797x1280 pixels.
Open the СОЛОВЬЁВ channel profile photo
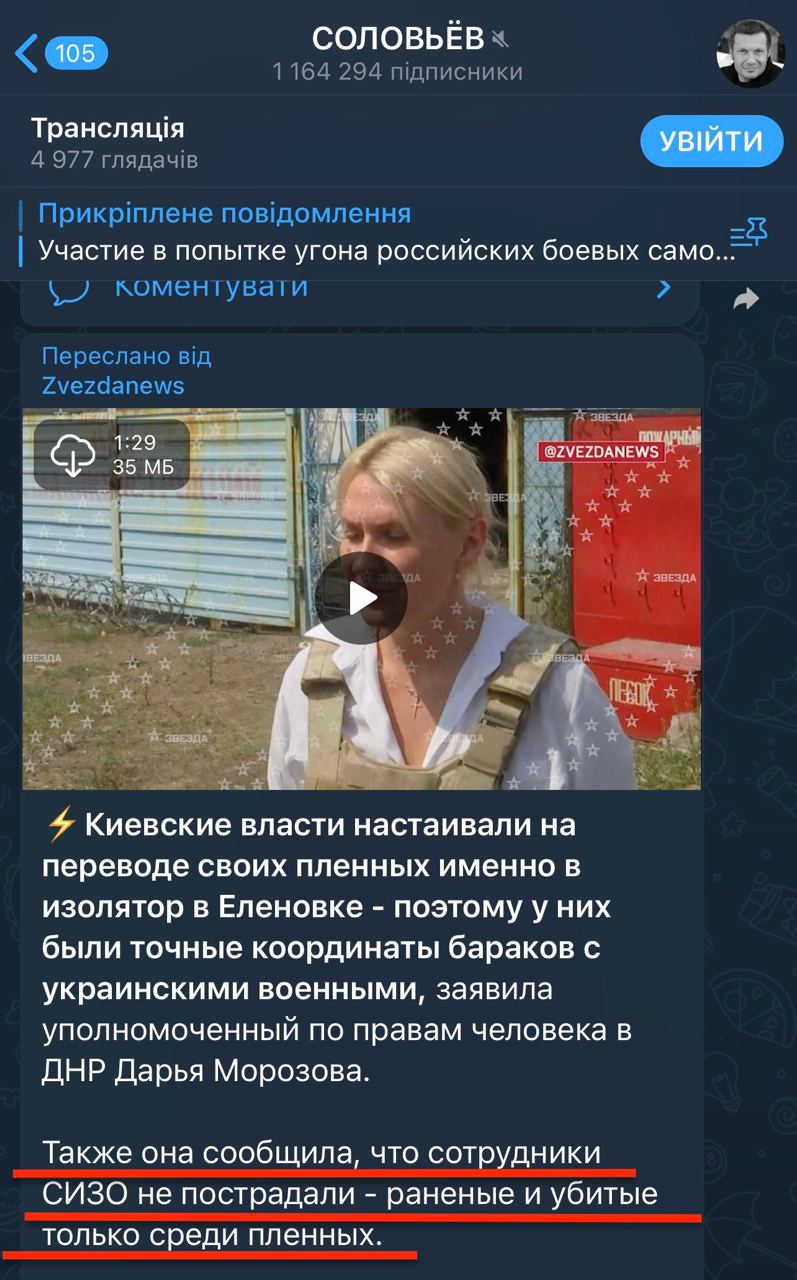(x=750, y=53)
